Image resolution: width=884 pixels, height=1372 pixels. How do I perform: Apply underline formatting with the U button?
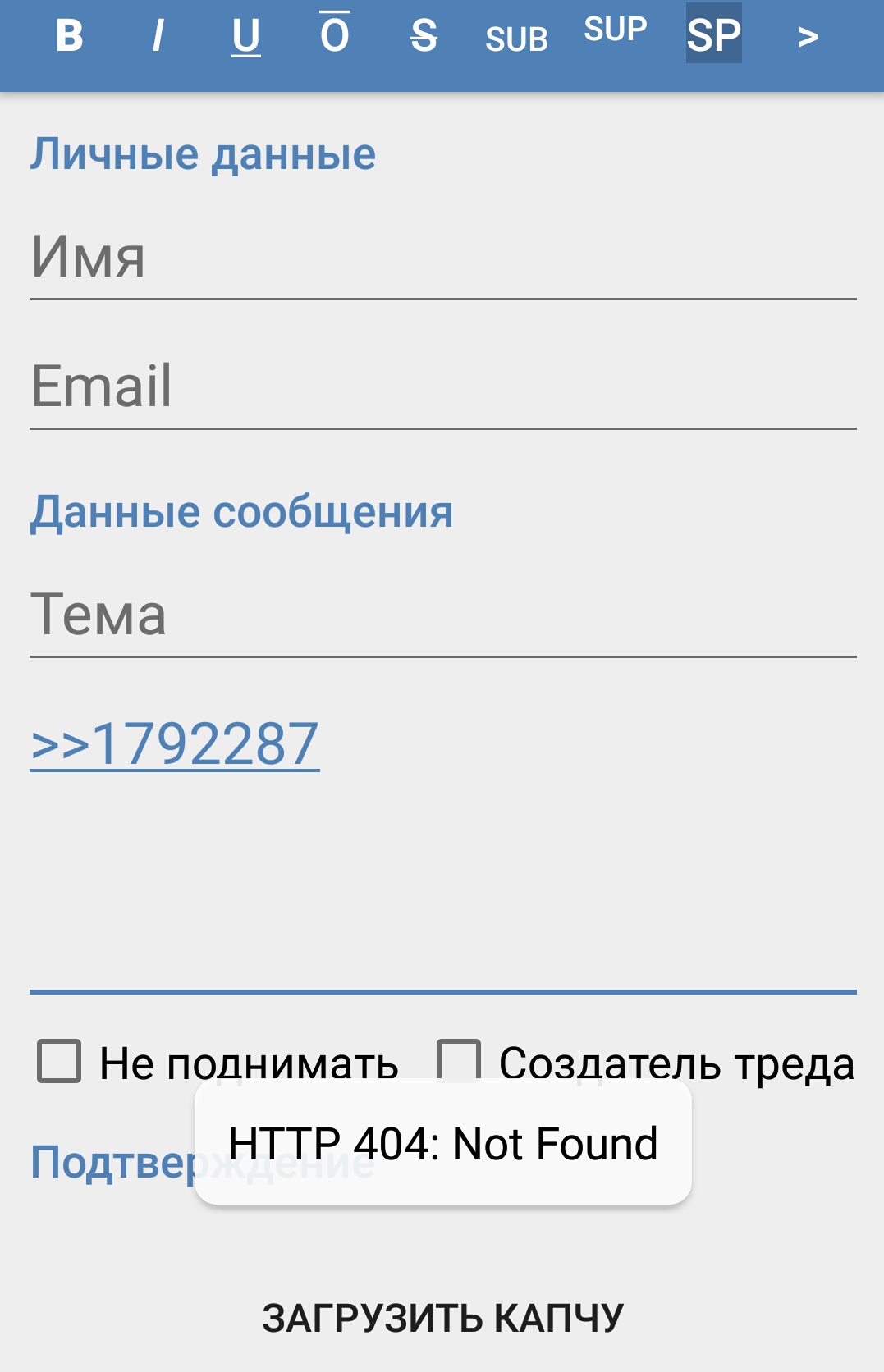[245, 35]
